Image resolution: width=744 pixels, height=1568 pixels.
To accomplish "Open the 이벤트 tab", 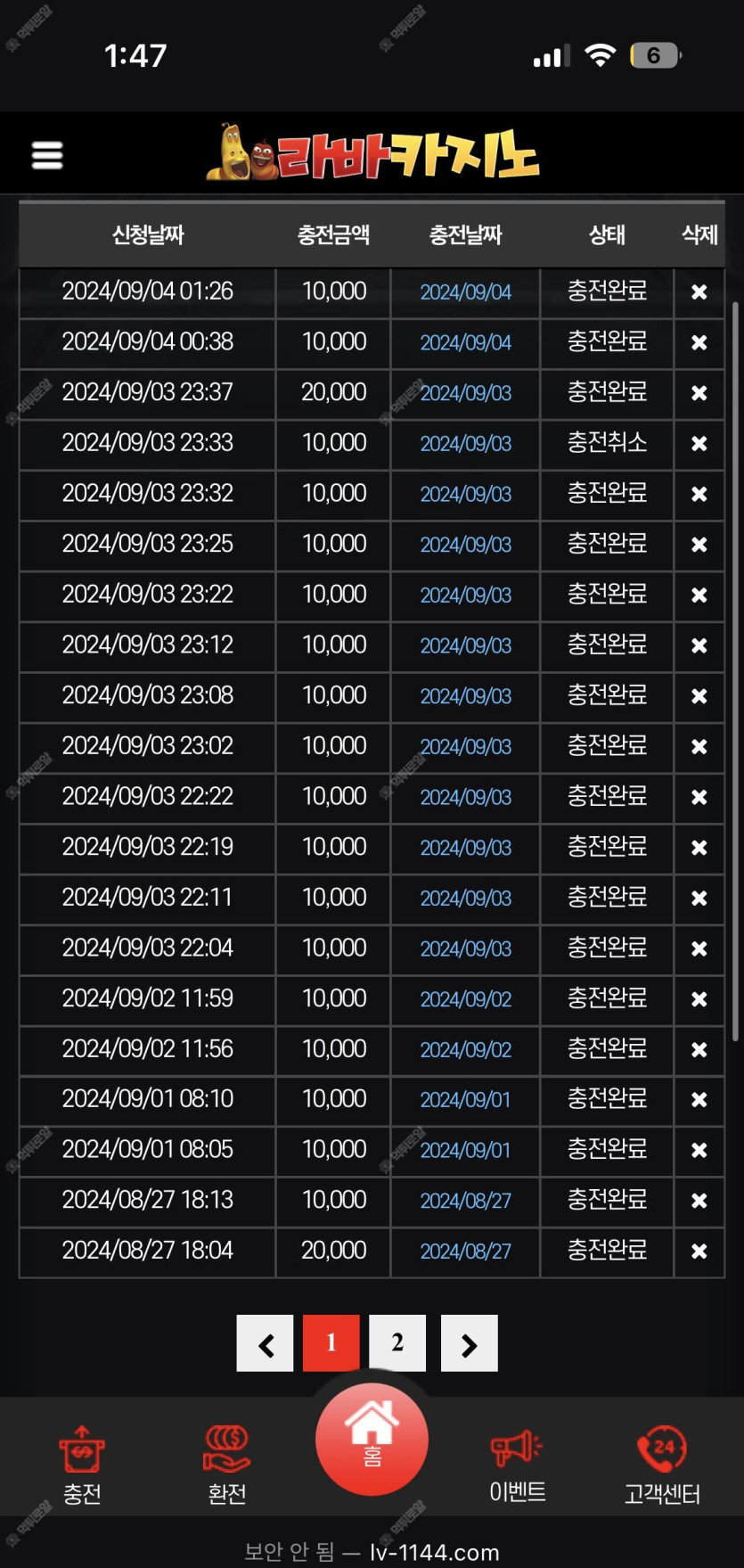I will (x=517, y=1465).
